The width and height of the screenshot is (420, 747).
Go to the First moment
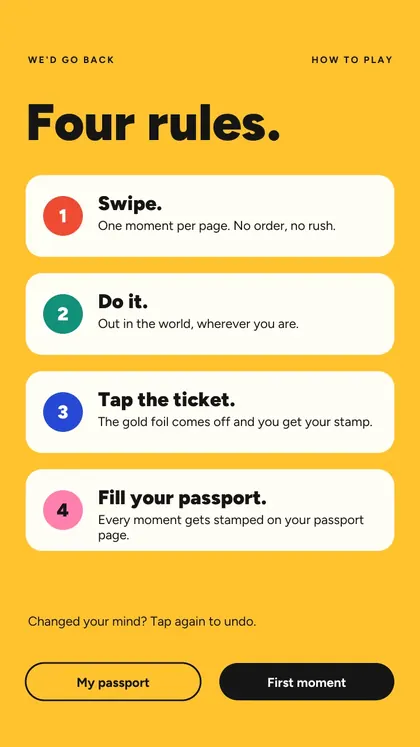pyautogui.click(x=307, y=682)
